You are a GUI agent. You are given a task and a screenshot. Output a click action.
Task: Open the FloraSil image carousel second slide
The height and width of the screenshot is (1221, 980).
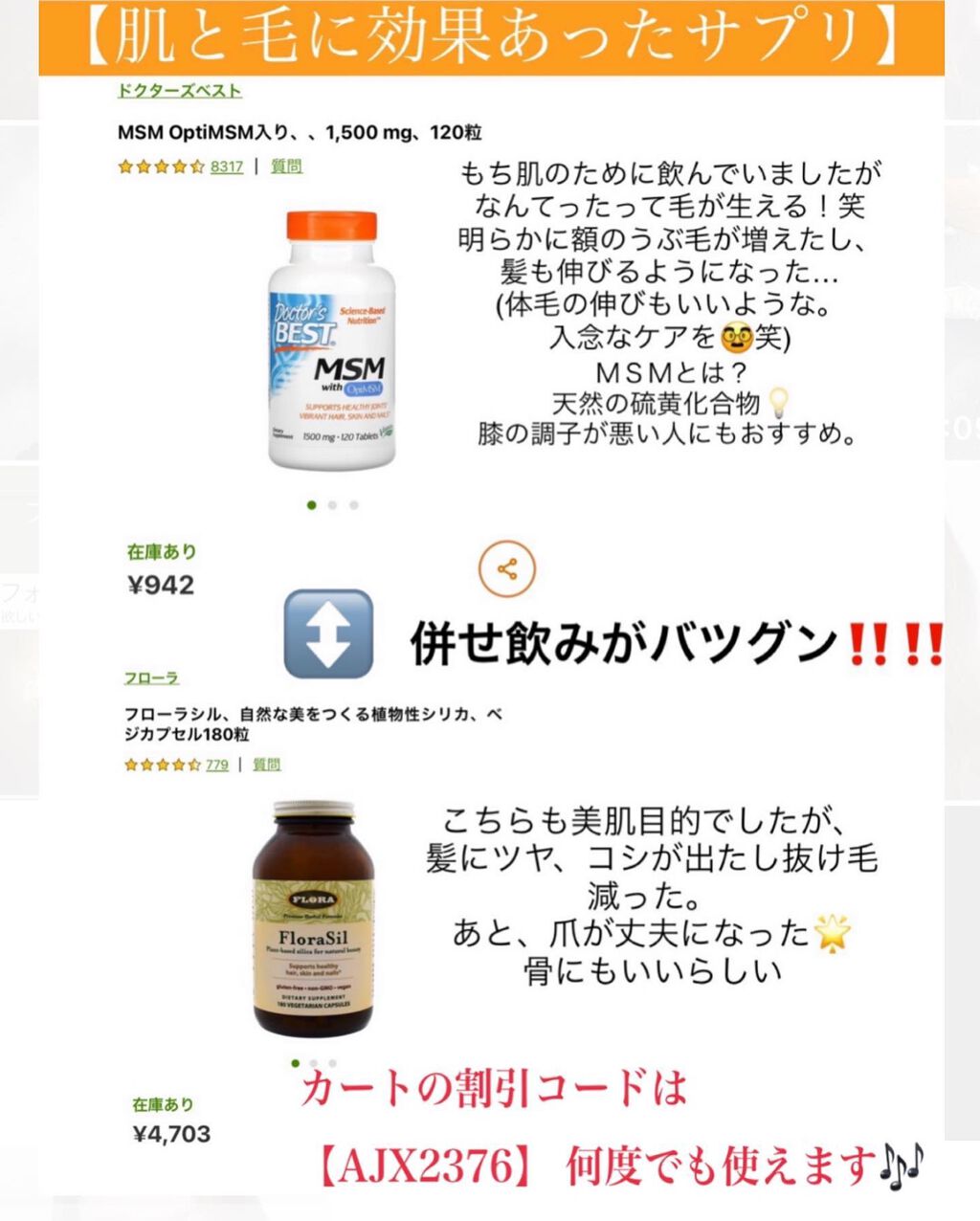tap(315, 1062)
